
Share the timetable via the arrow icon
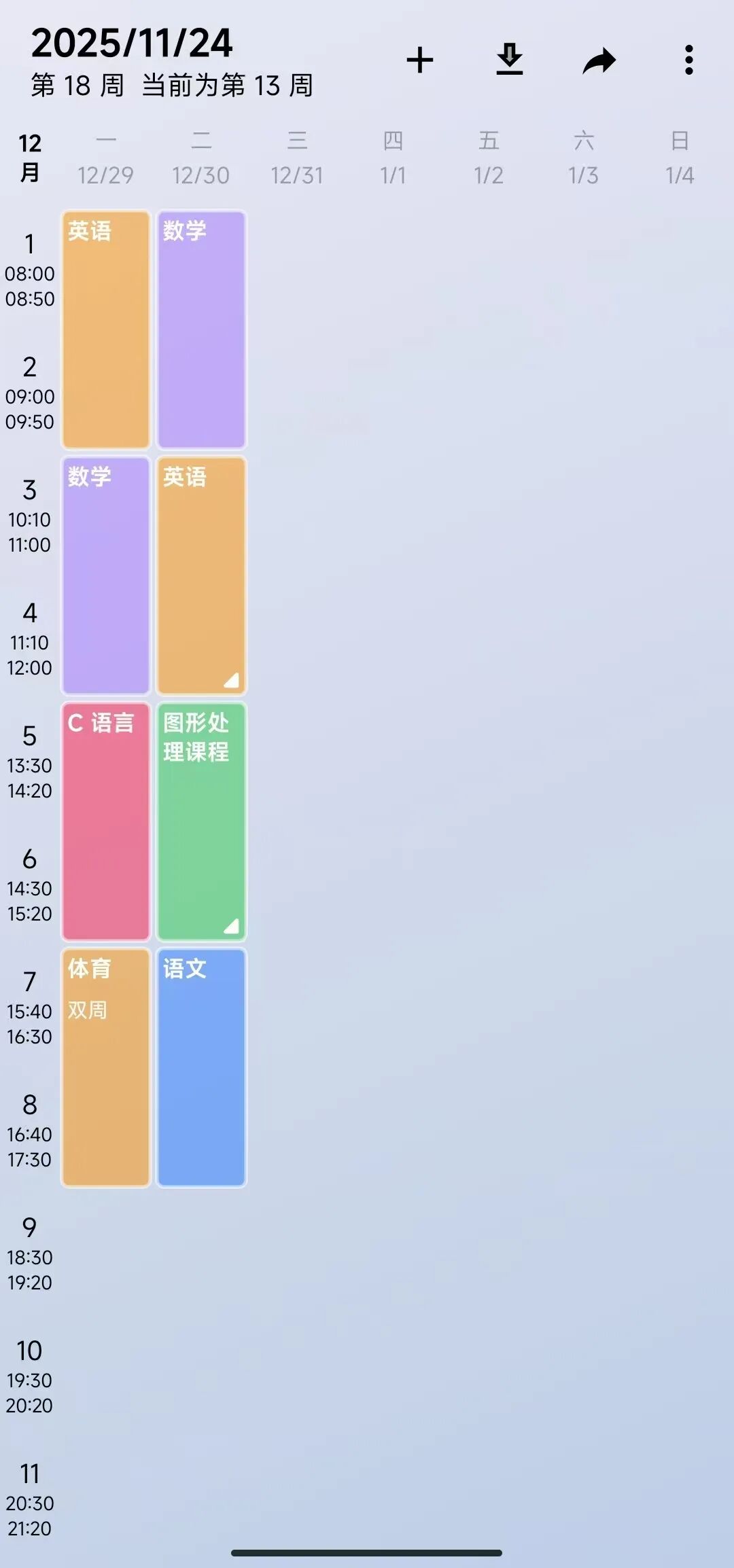coord(599,60)
